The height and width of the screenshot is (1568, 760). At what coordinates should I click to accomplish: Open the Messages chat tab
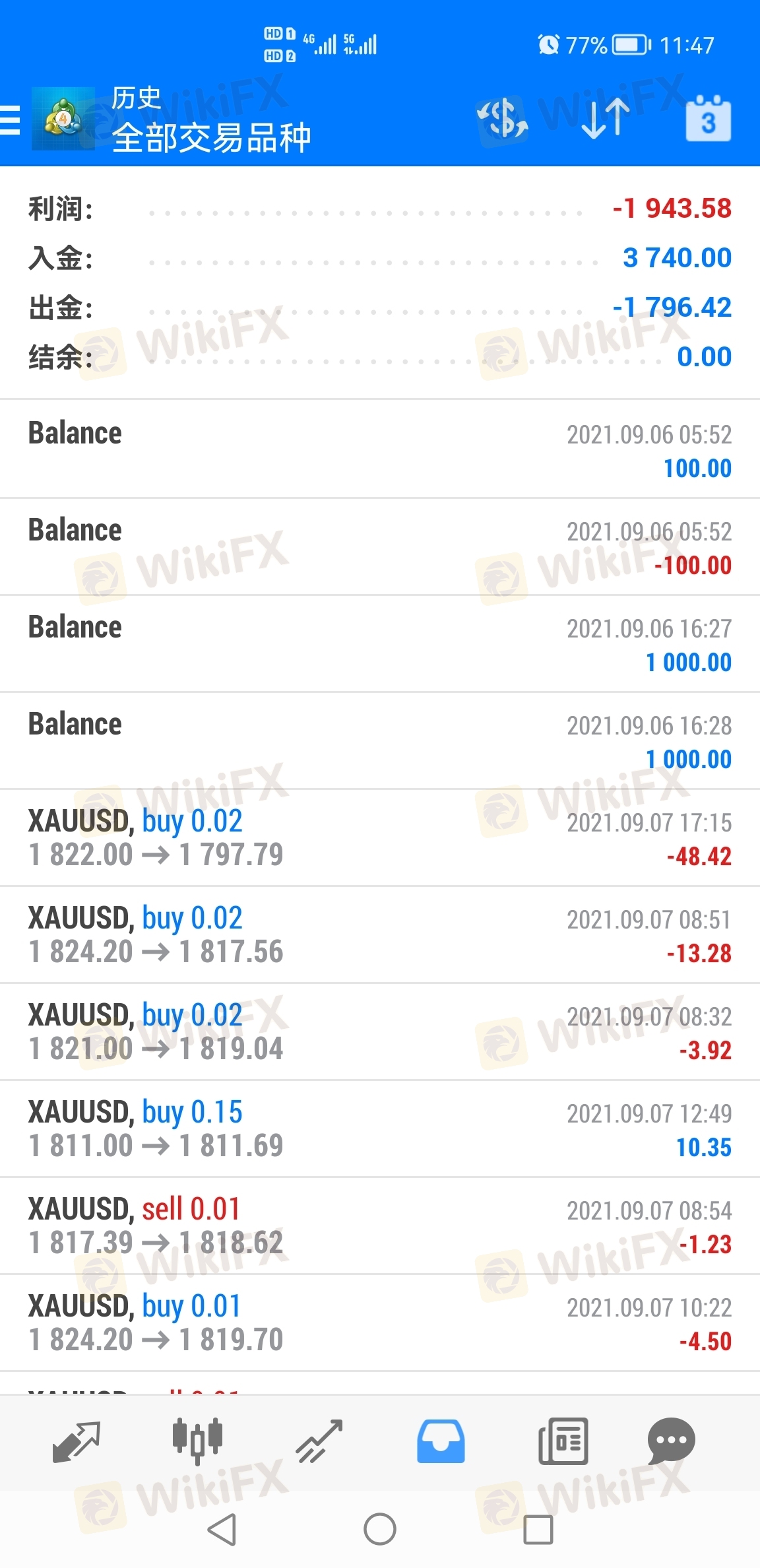[x=671, y=1441]
